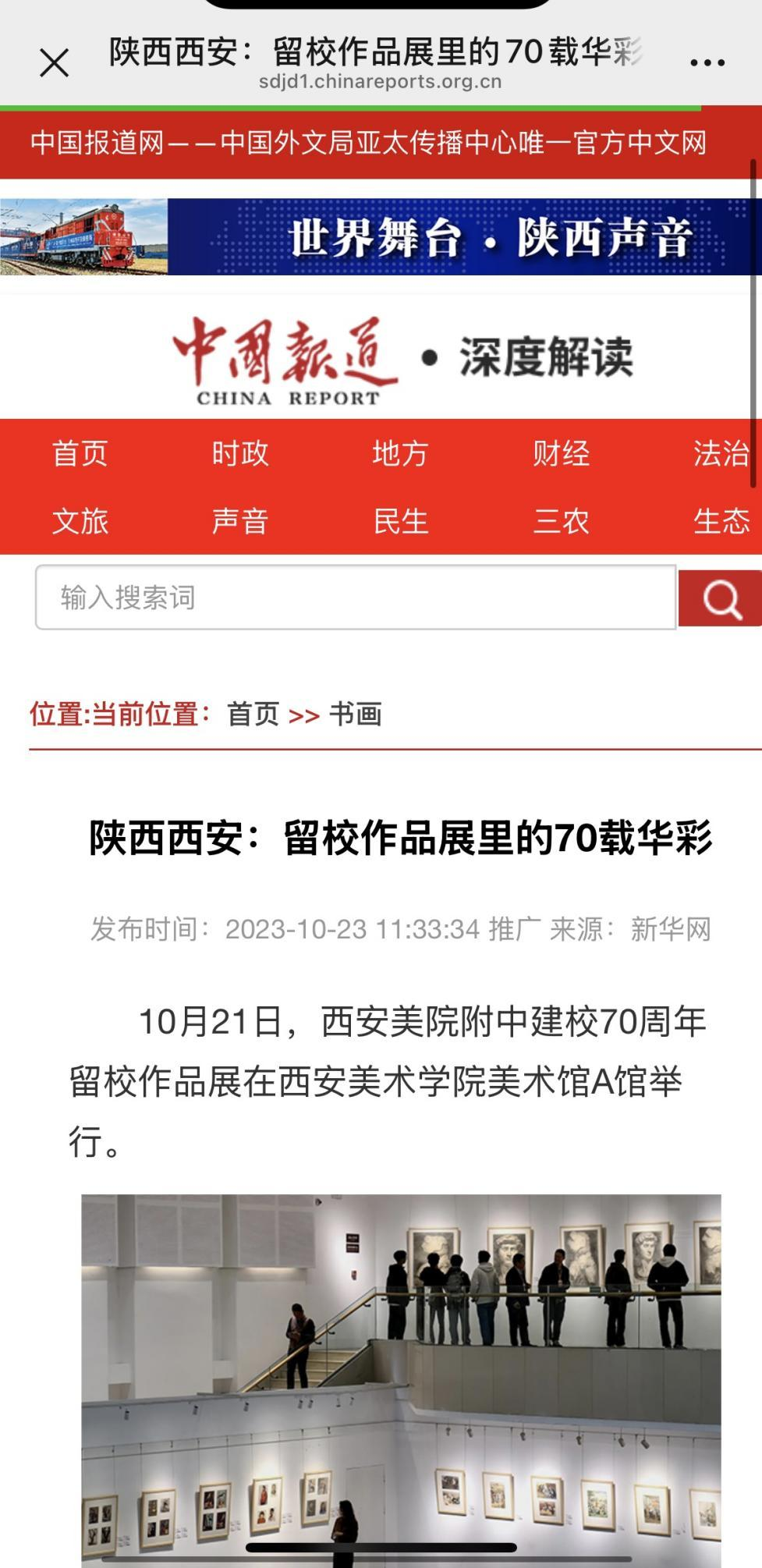View the 三农 section
Screen dimensions: 762x1568
pos(561,521)
